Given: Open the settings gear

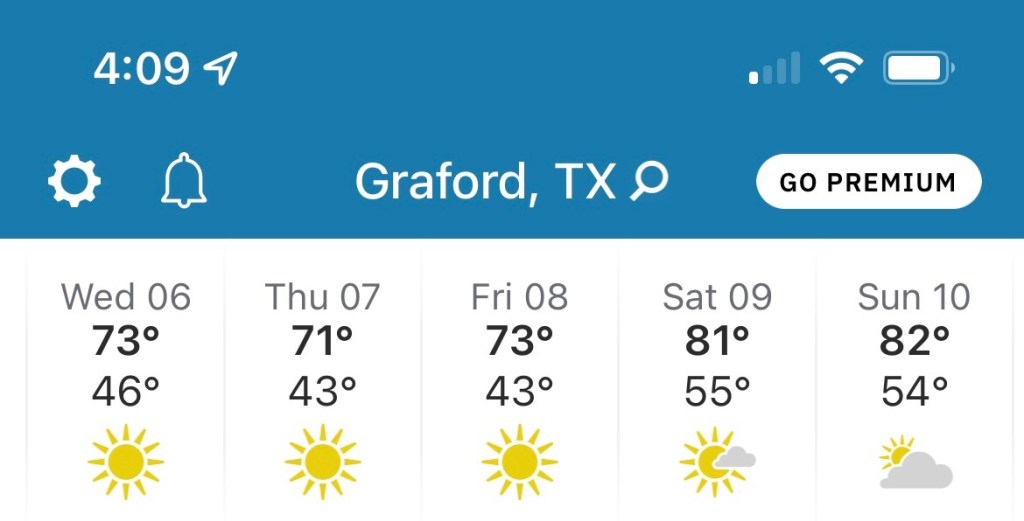Looking at the screenshot, I should 75,182.
